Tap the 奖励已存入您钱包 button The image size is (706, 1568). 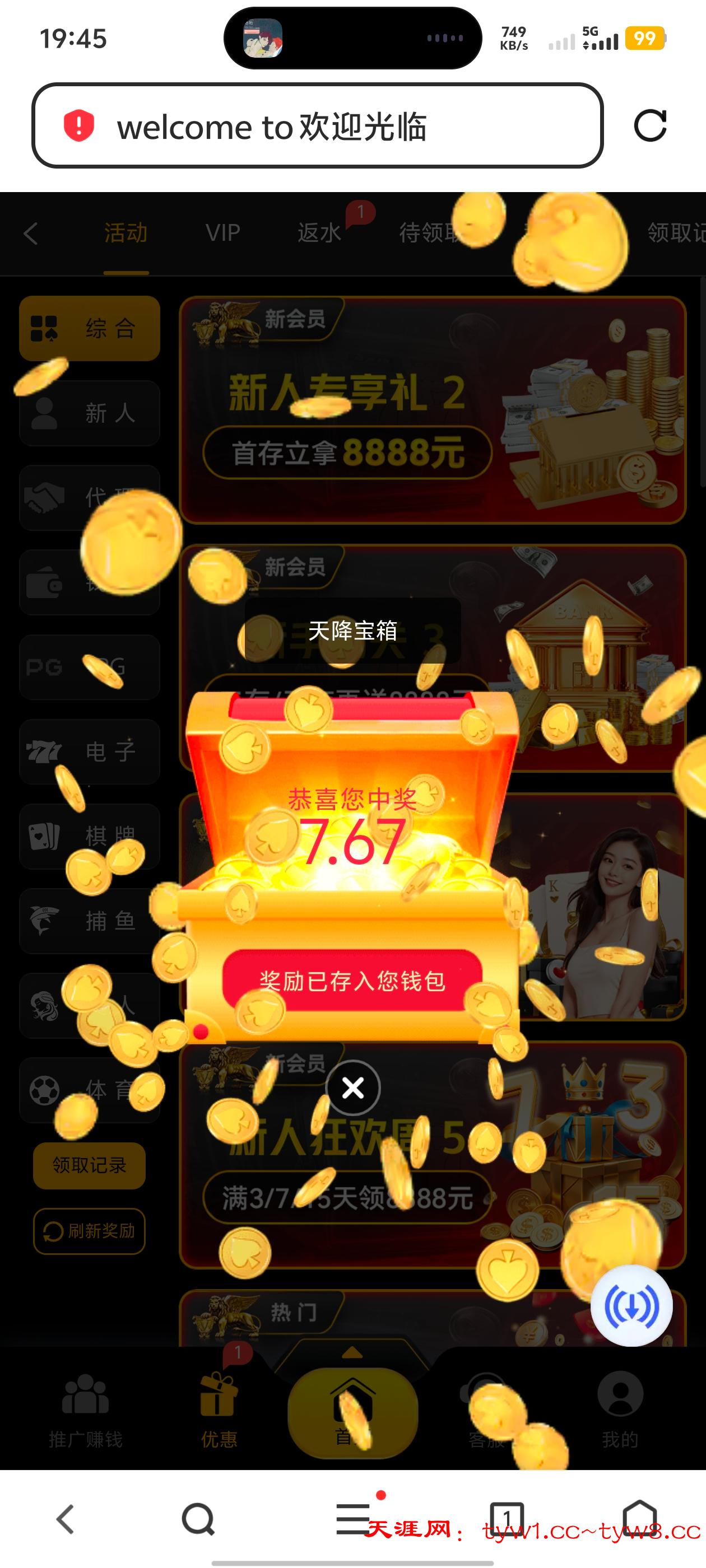(x=352, y=981)
